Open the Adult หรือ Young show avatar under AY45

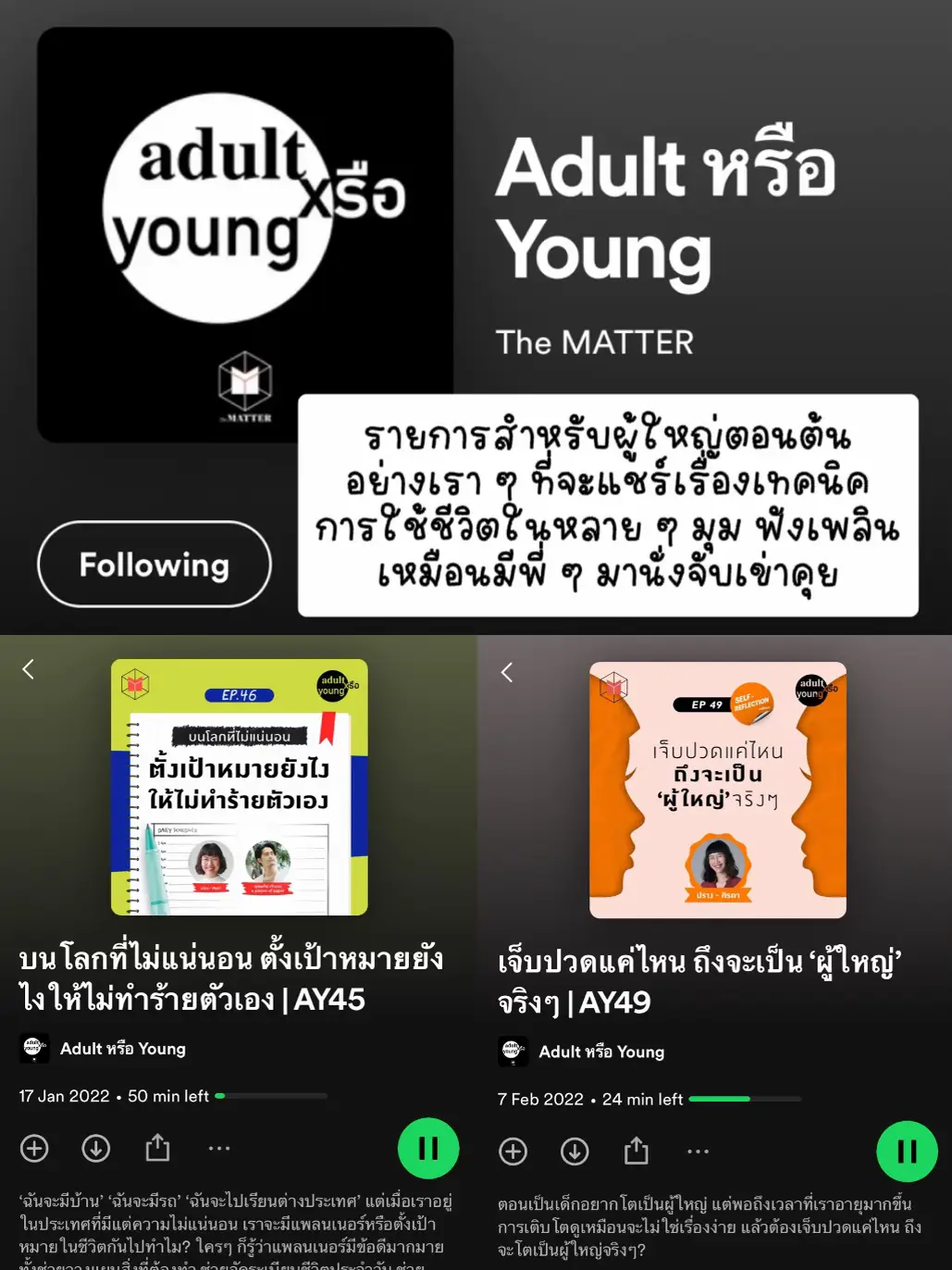pos(34,1049)
